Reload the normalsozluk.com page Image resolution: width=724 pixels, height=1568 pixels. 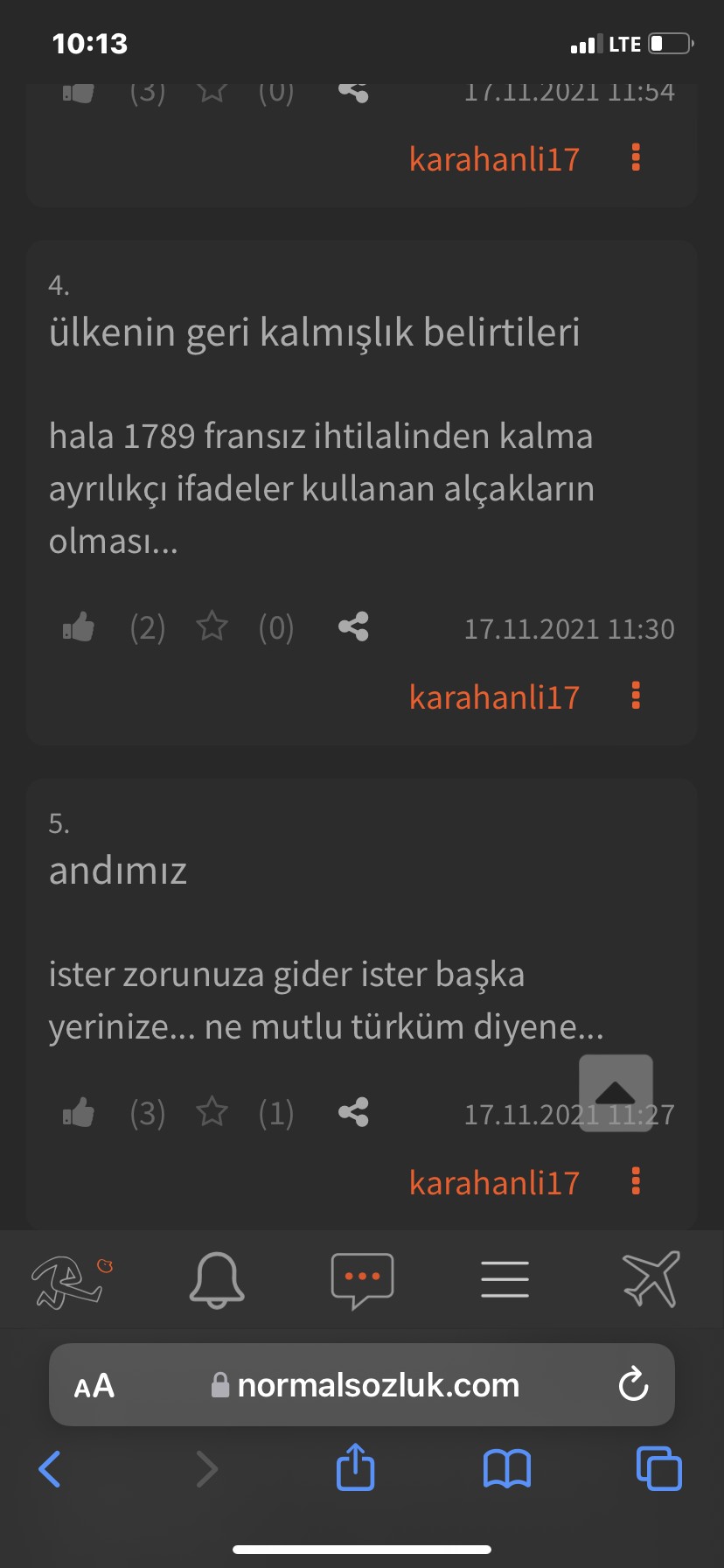(632, 1385)
